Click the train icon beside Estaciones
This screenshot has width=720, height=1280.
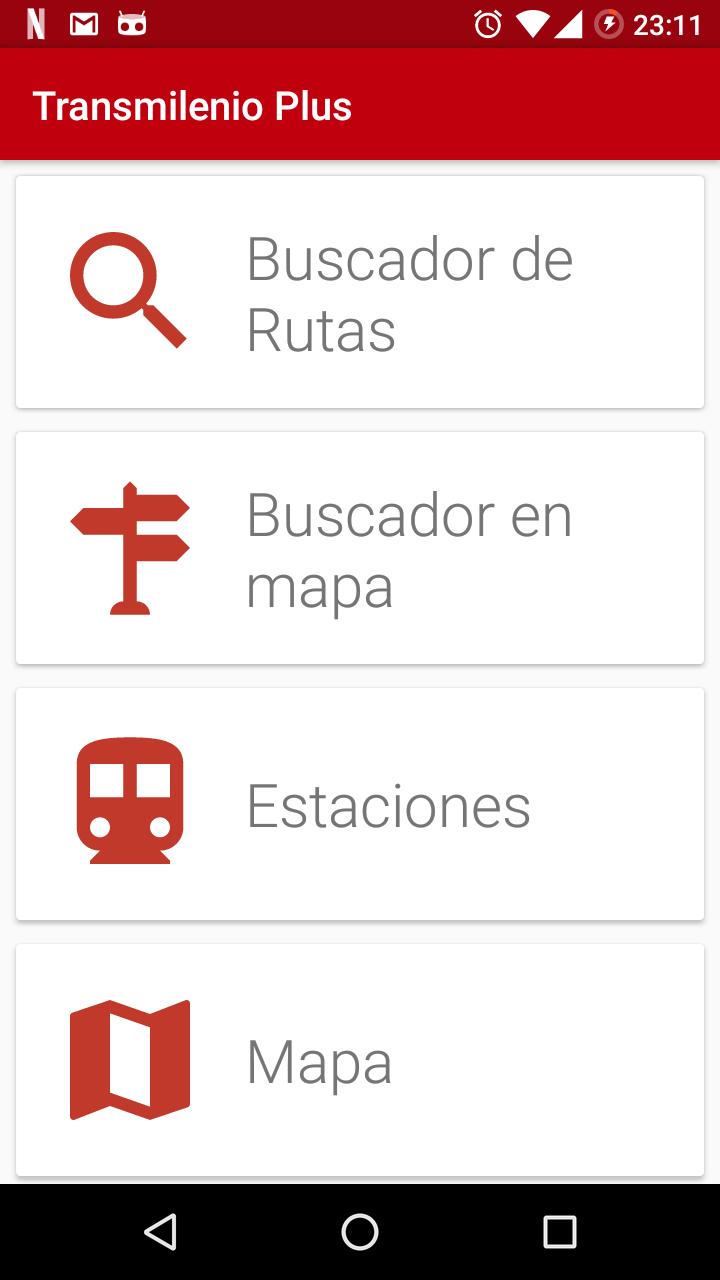tap(130, 802)
